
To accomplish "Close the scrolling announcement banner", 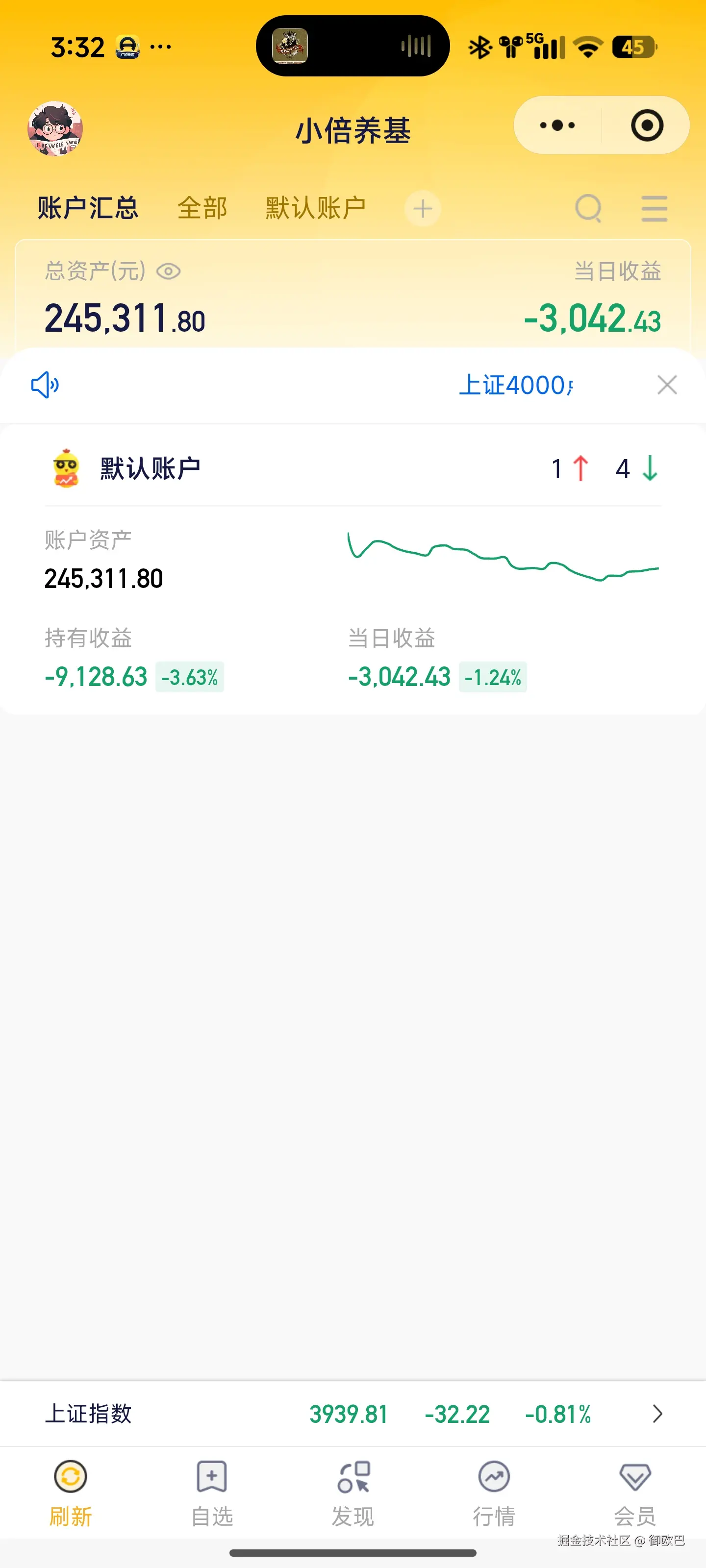I will pyautogui.click(x=668, y=385).
